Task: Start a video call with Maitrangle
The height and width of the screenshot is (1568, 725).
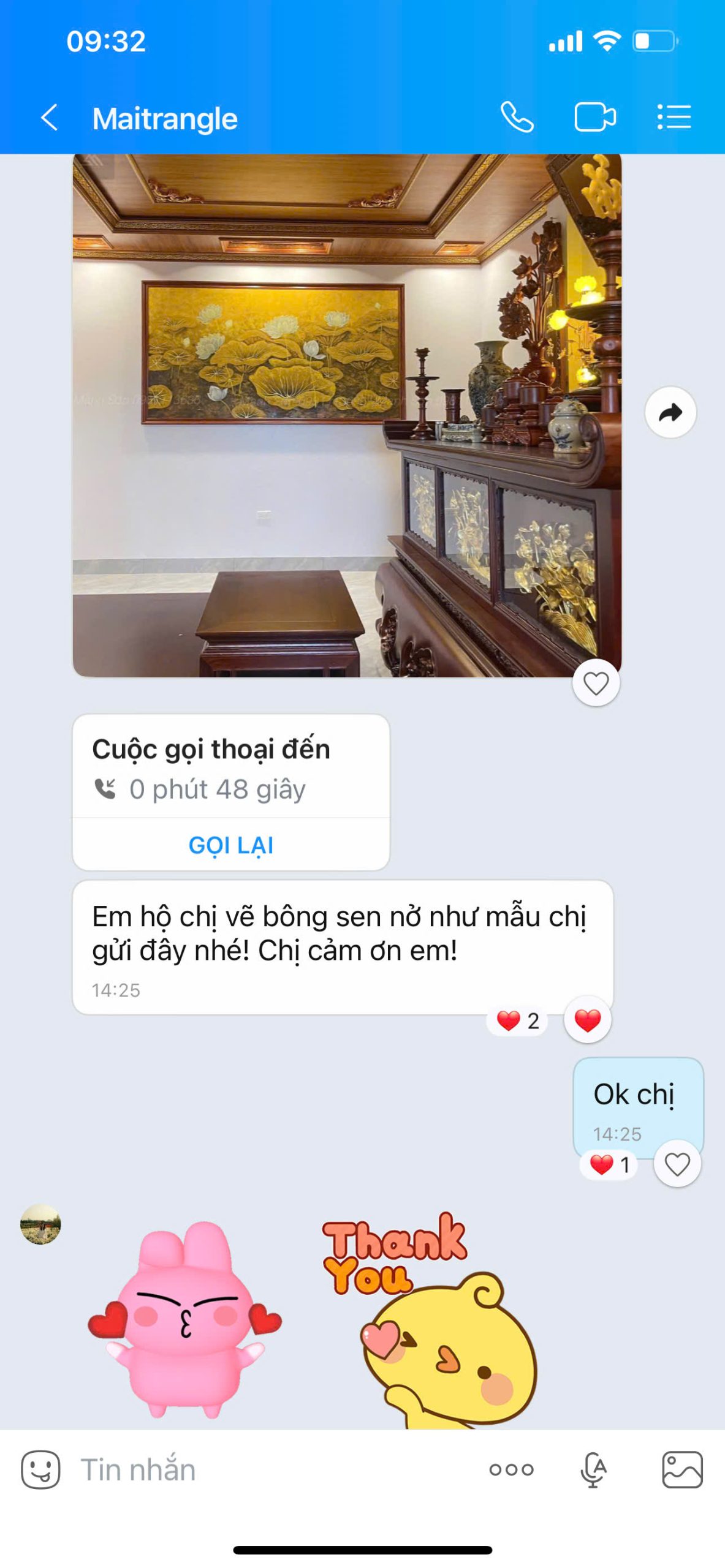Action: (594, 118)
